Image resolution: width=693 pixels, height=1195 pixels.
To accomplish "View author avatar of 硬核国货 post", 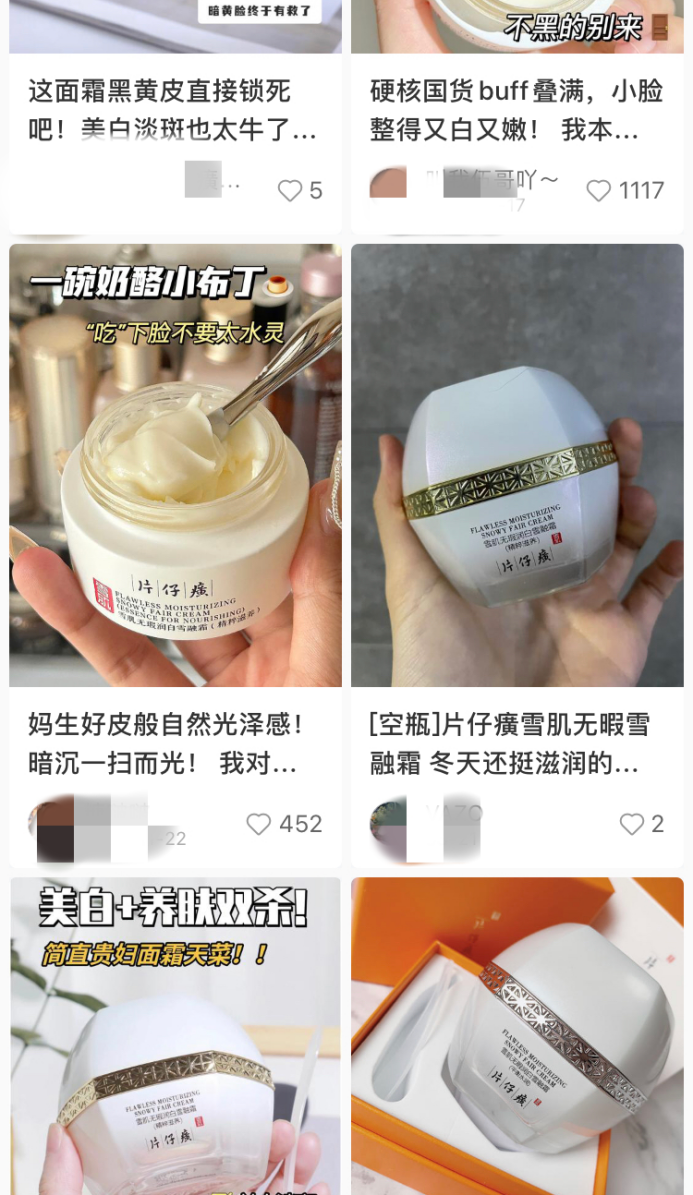I will pos(389,186).
